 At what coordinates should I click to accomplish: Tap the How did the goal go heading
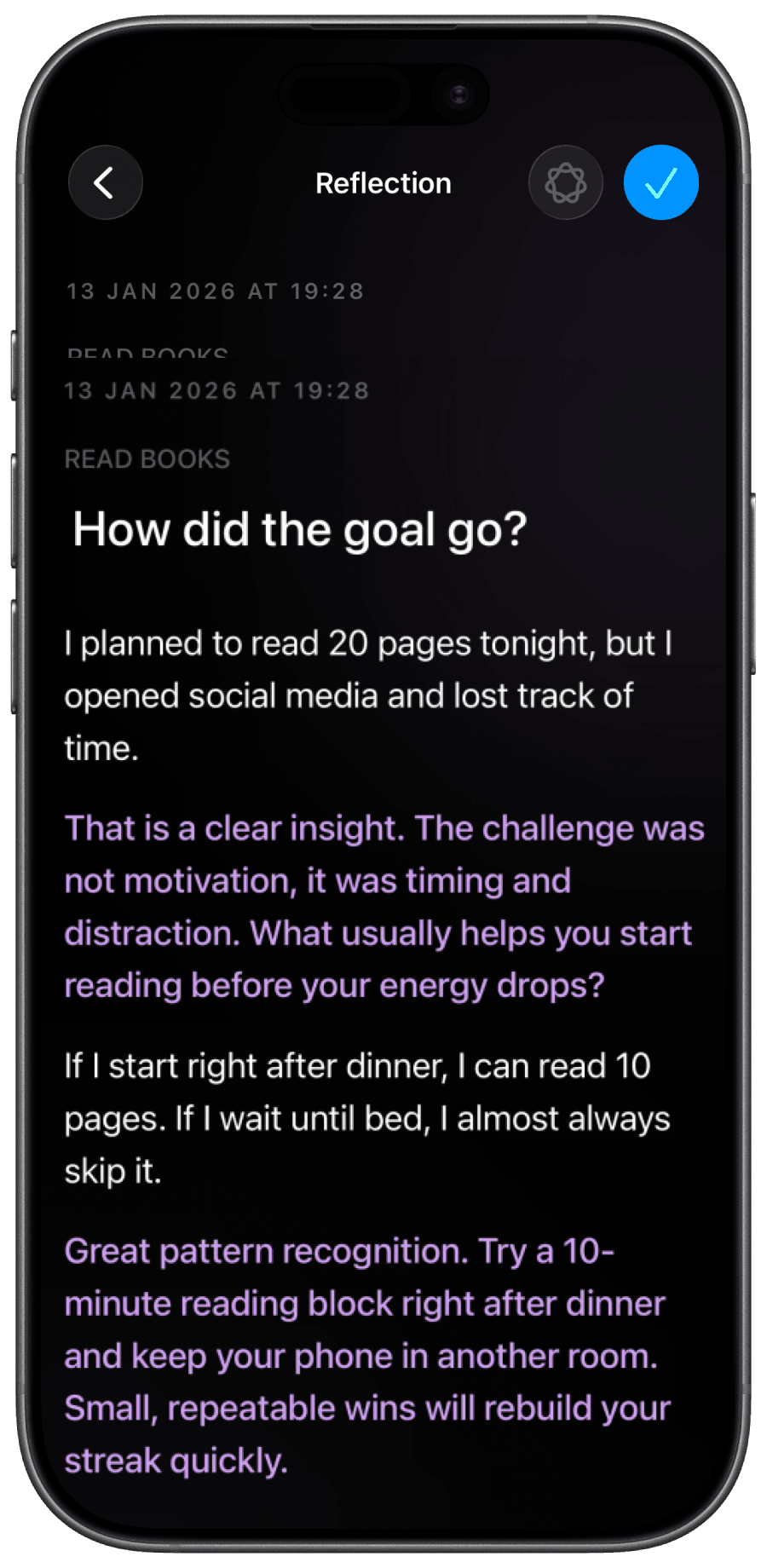coord(297,529)
